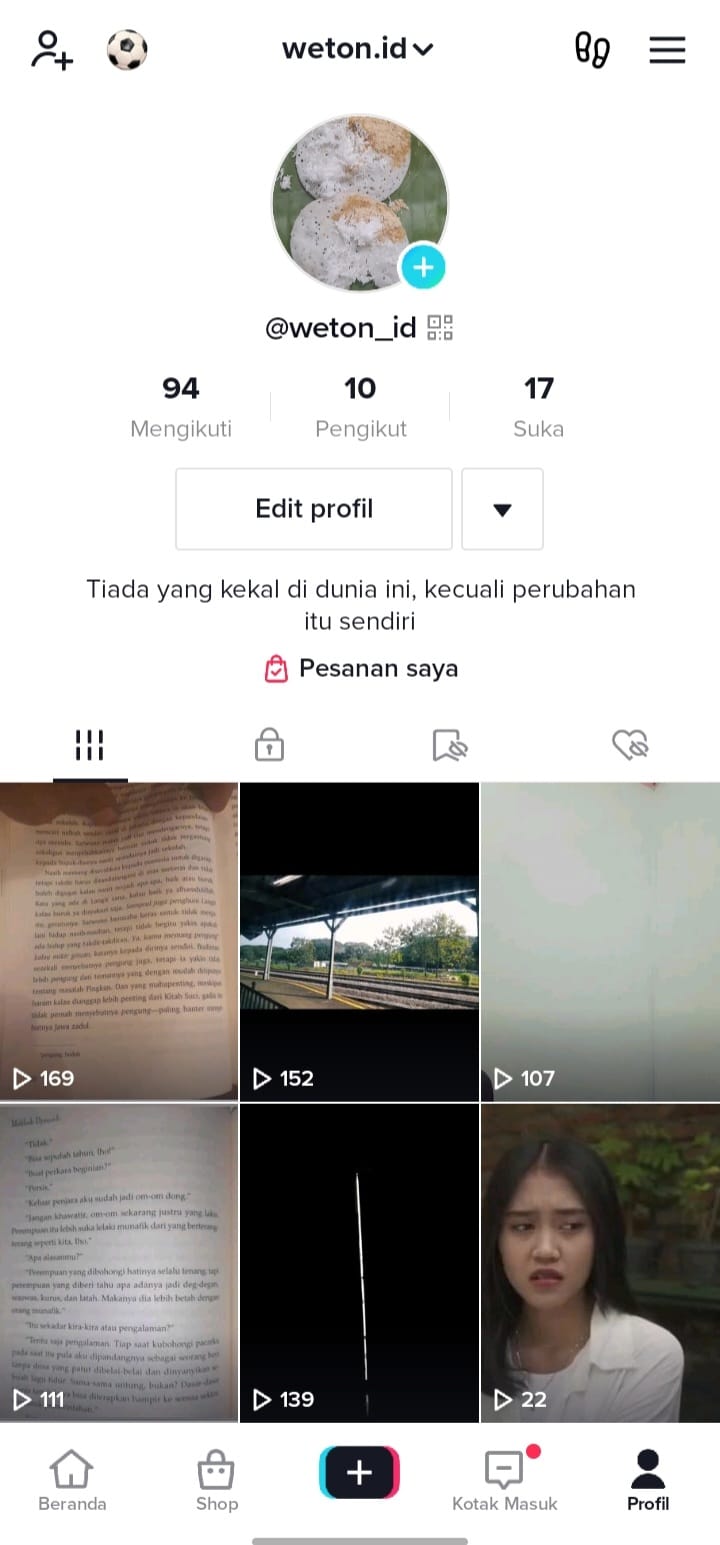Viewport: 720px width, 1545px height.
Task: Open the add friends icon
Action: (x=52, y=49)
